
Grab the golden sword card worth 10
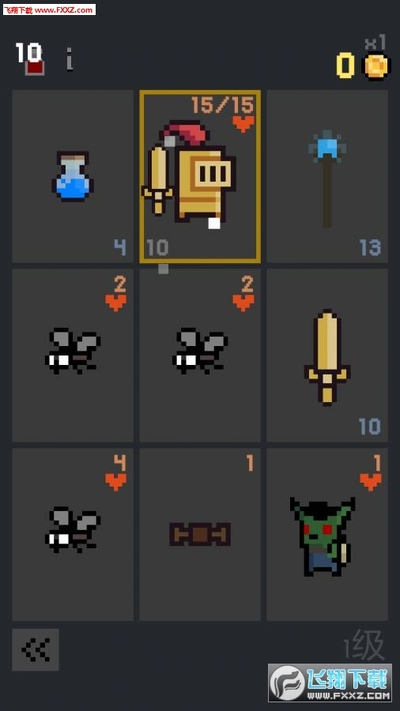[x=327, y=355]
